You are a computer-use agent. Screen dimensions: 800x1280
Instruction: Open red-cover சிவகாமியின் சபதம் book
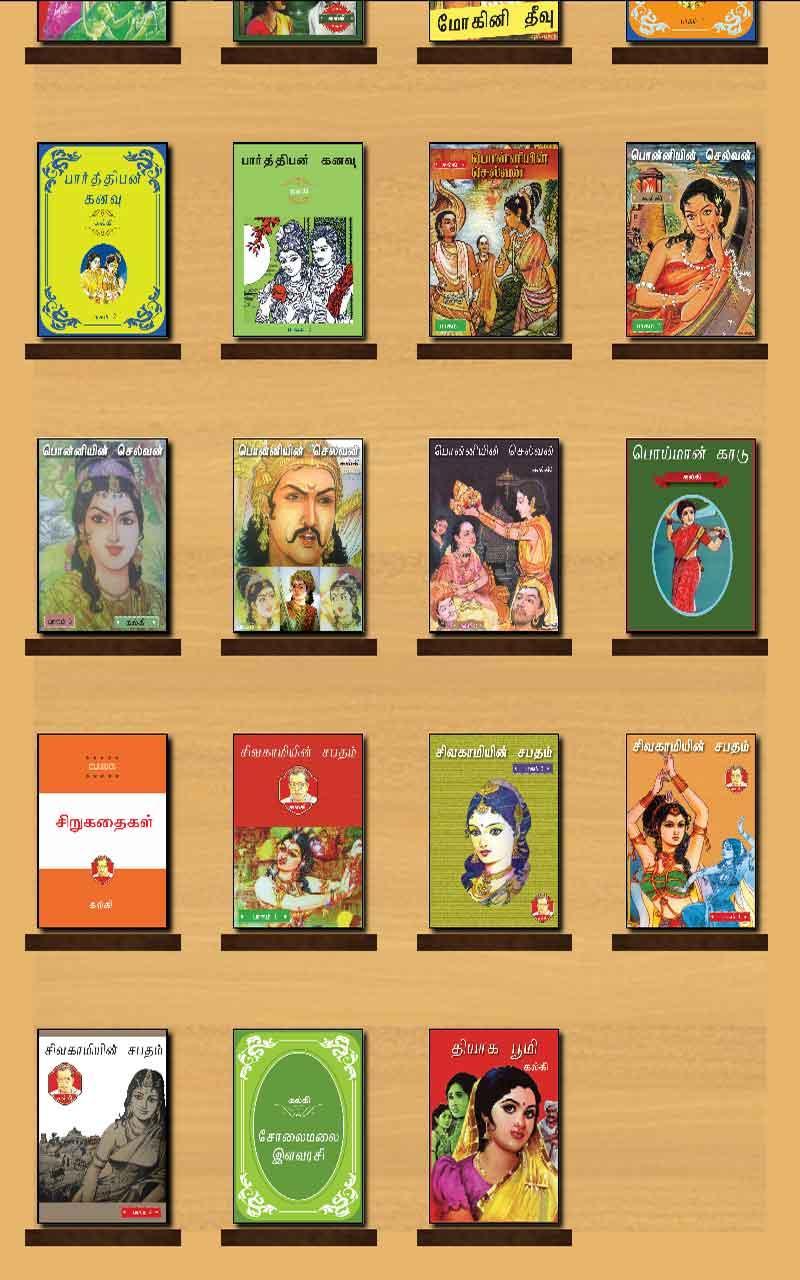point(298,831)
